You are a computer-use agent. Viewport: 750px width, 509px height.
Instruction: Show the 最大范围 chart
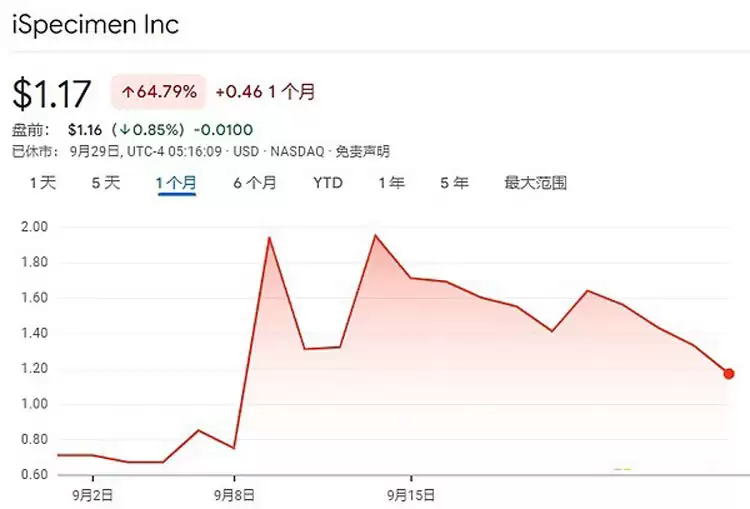click(535, 183)
